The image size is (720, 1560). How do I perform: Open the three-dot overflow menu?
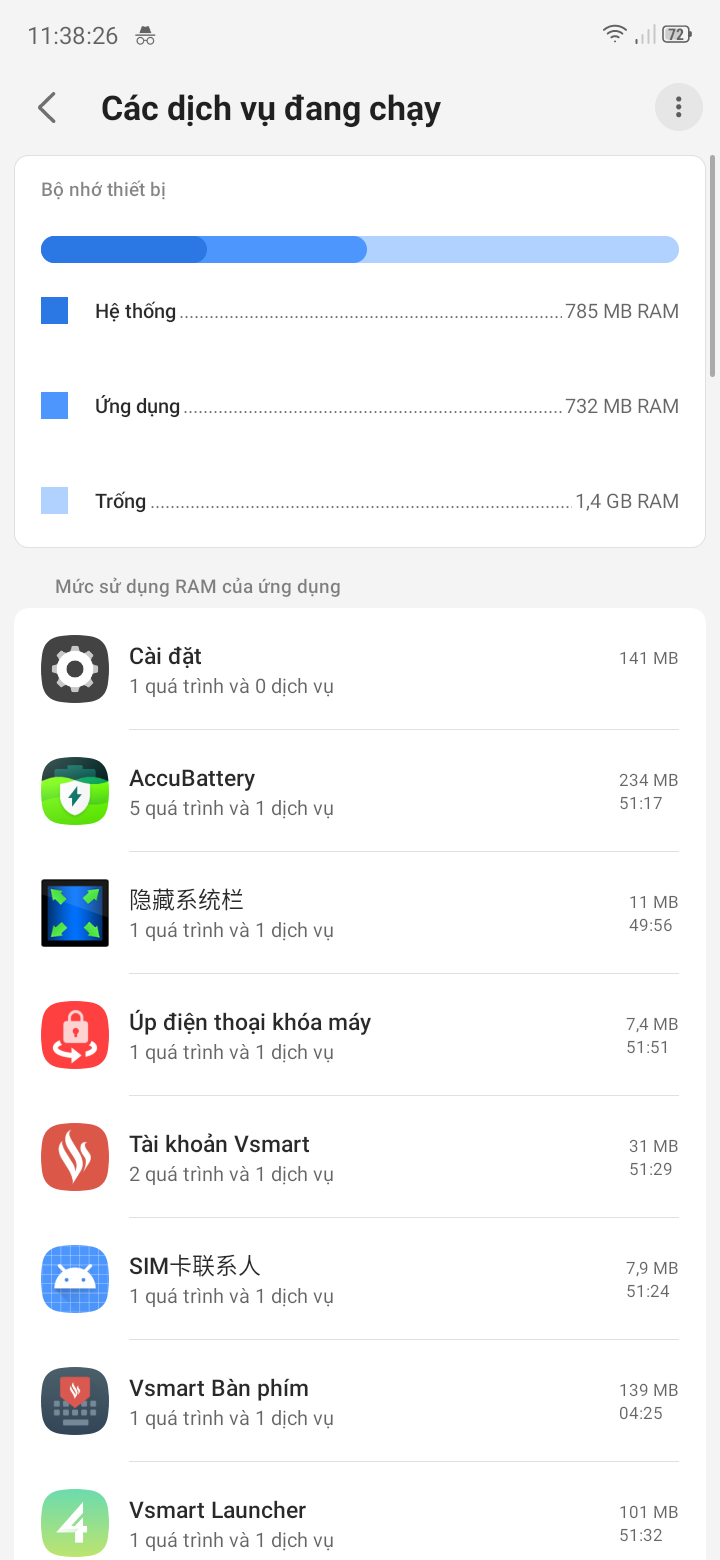(x=678, y=107)
